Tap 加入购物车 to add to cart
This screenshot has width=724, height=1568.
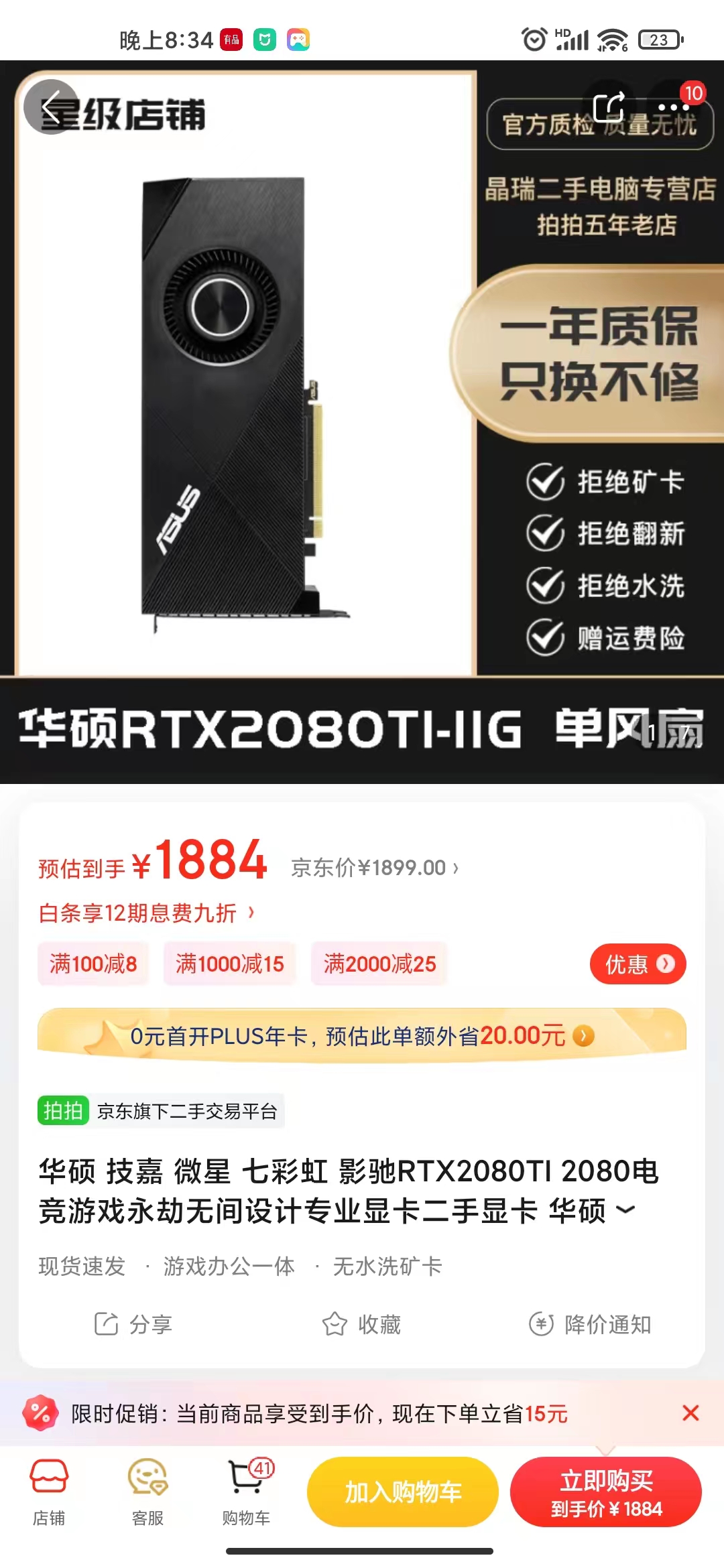(403, 1492)
